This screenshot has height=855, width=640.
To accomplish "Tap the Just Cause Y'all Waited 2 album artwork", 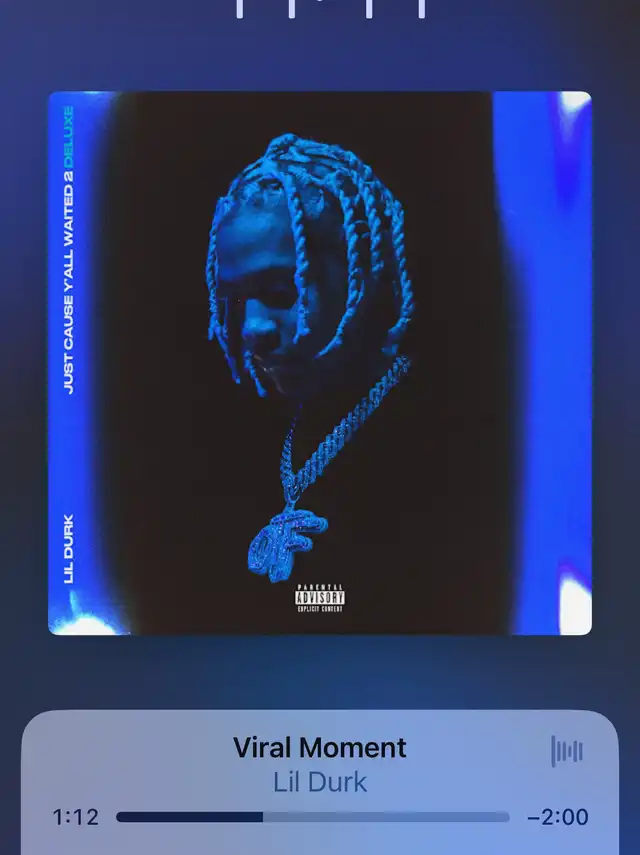I will coord(320,363).
